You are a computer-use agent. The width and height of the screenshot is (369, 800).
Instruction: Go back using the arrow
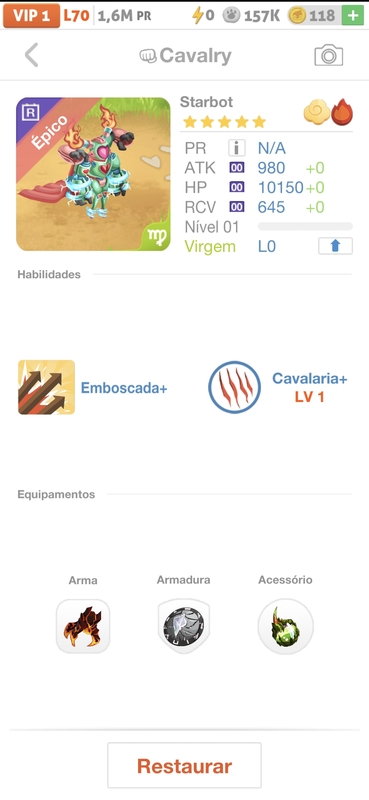[x=32, y=55]
